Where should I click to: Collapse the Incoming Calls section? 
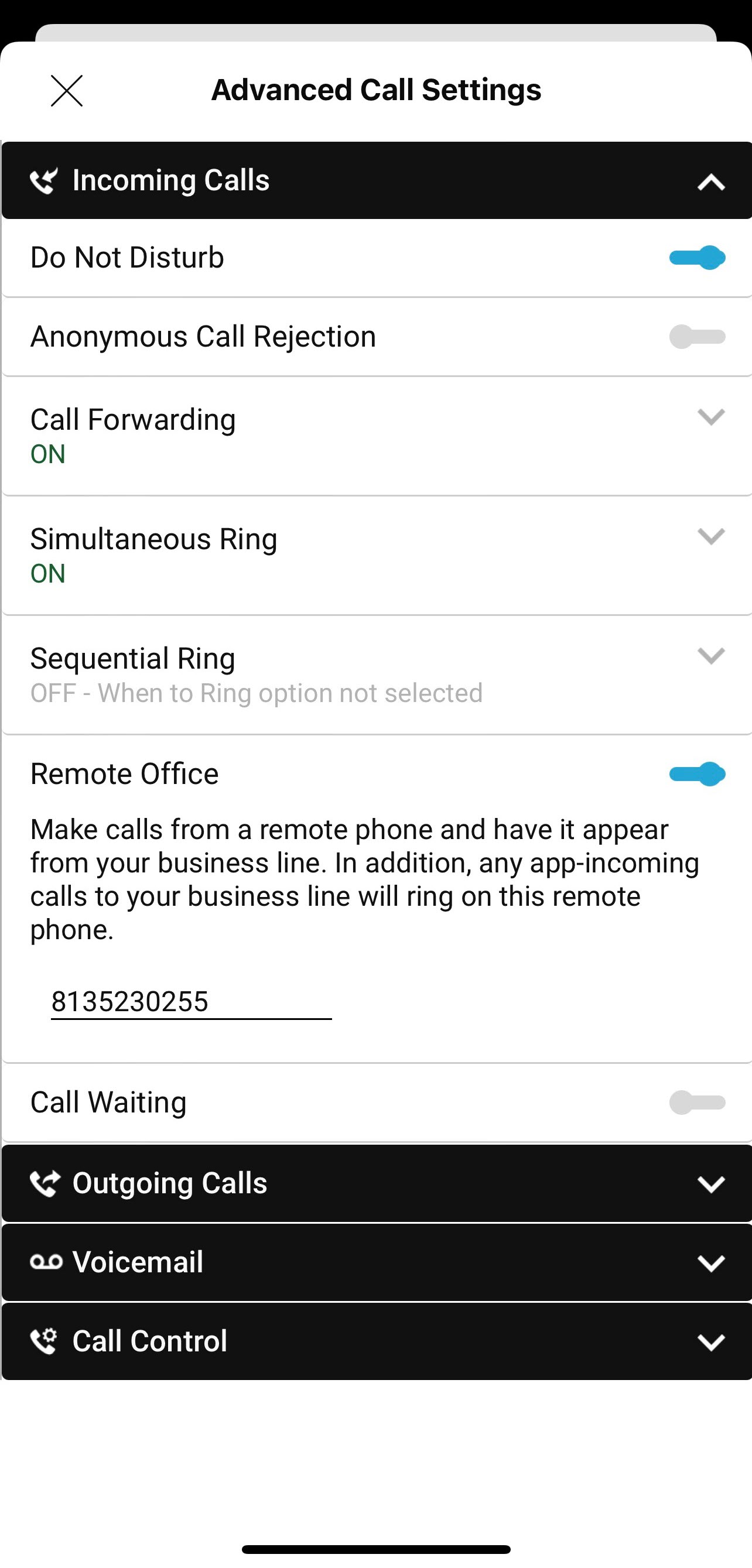click(377, 180)
